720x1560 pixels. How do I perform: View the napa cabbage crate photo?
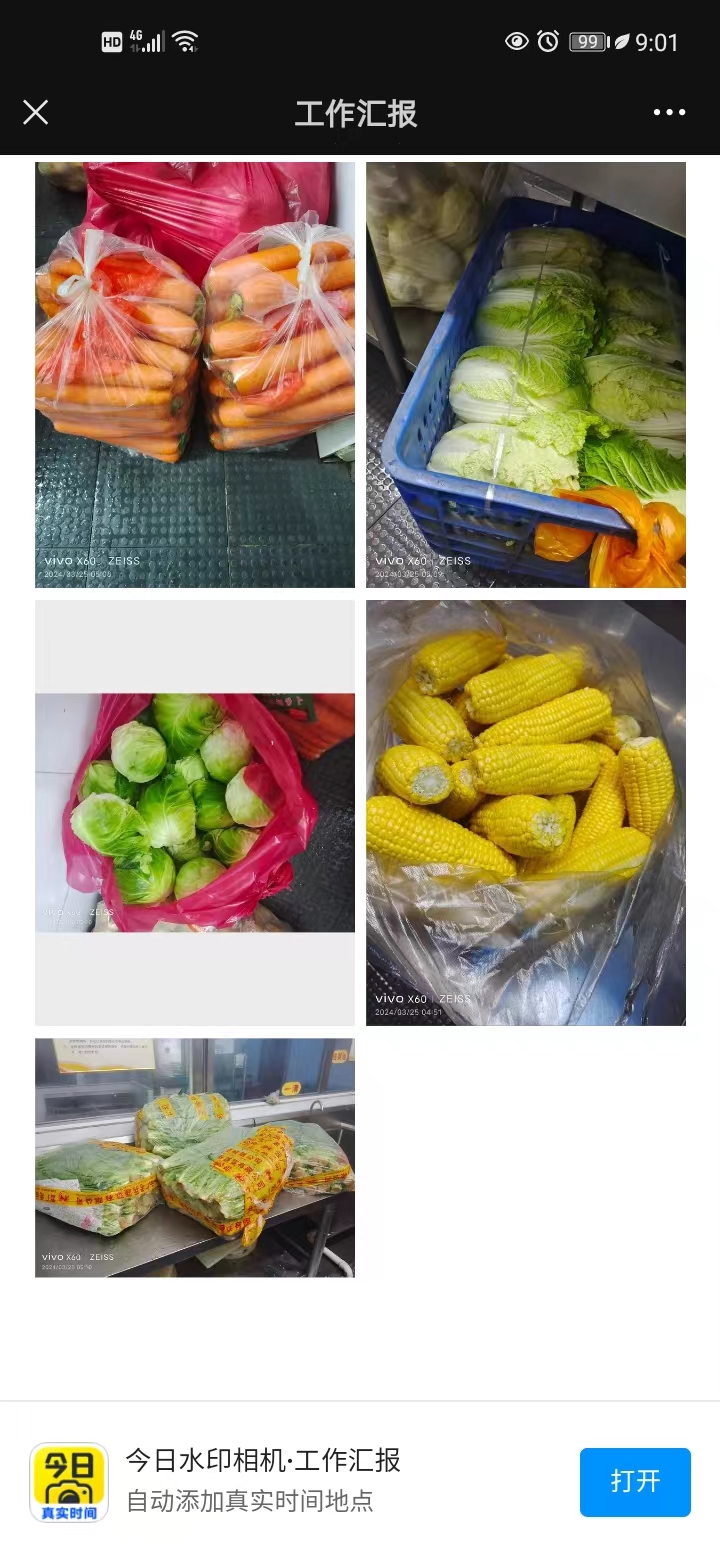click(x=525, y=374)
